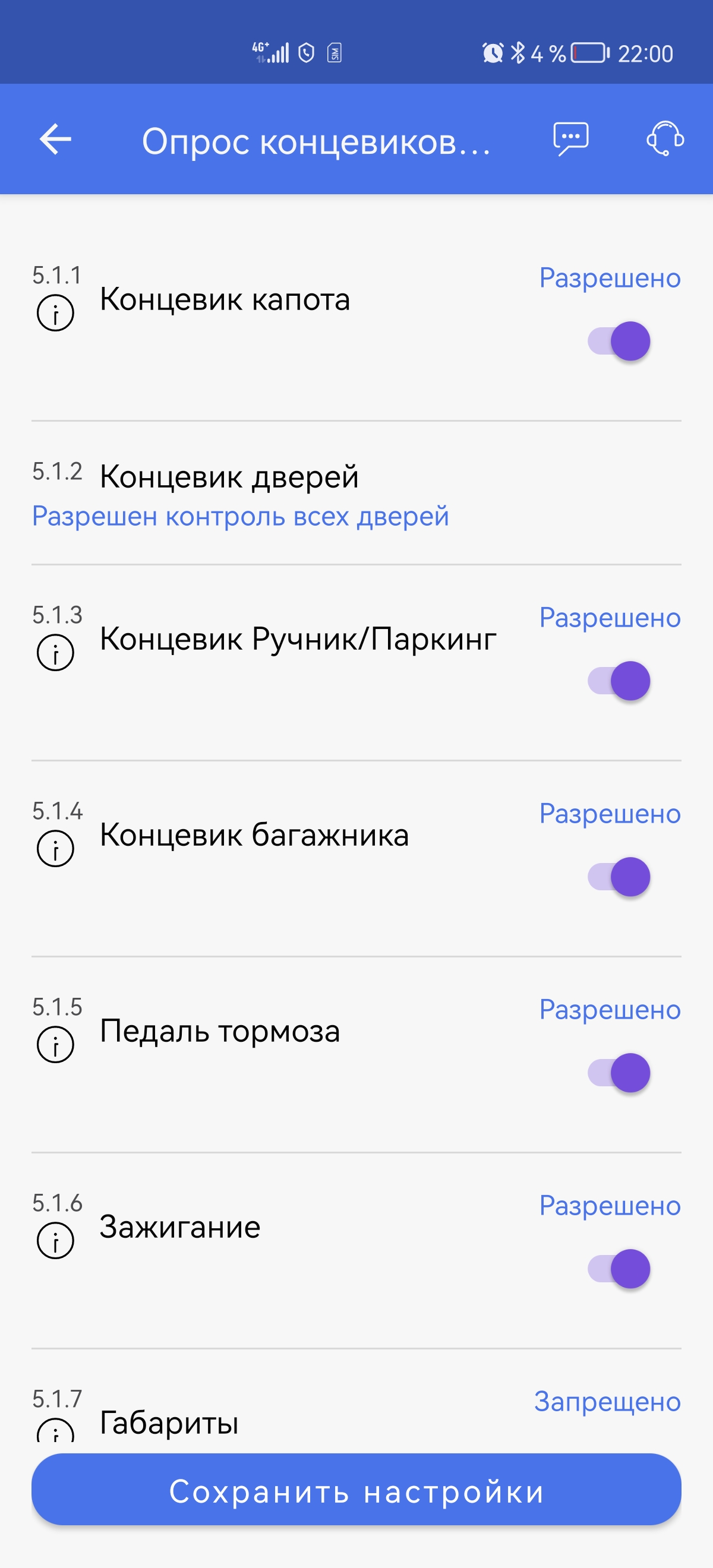The width and height of the screenshot is (713, 1568).
Task: View info about Концевик Ручник/Паркинг
Action: [x=55, y=653]
